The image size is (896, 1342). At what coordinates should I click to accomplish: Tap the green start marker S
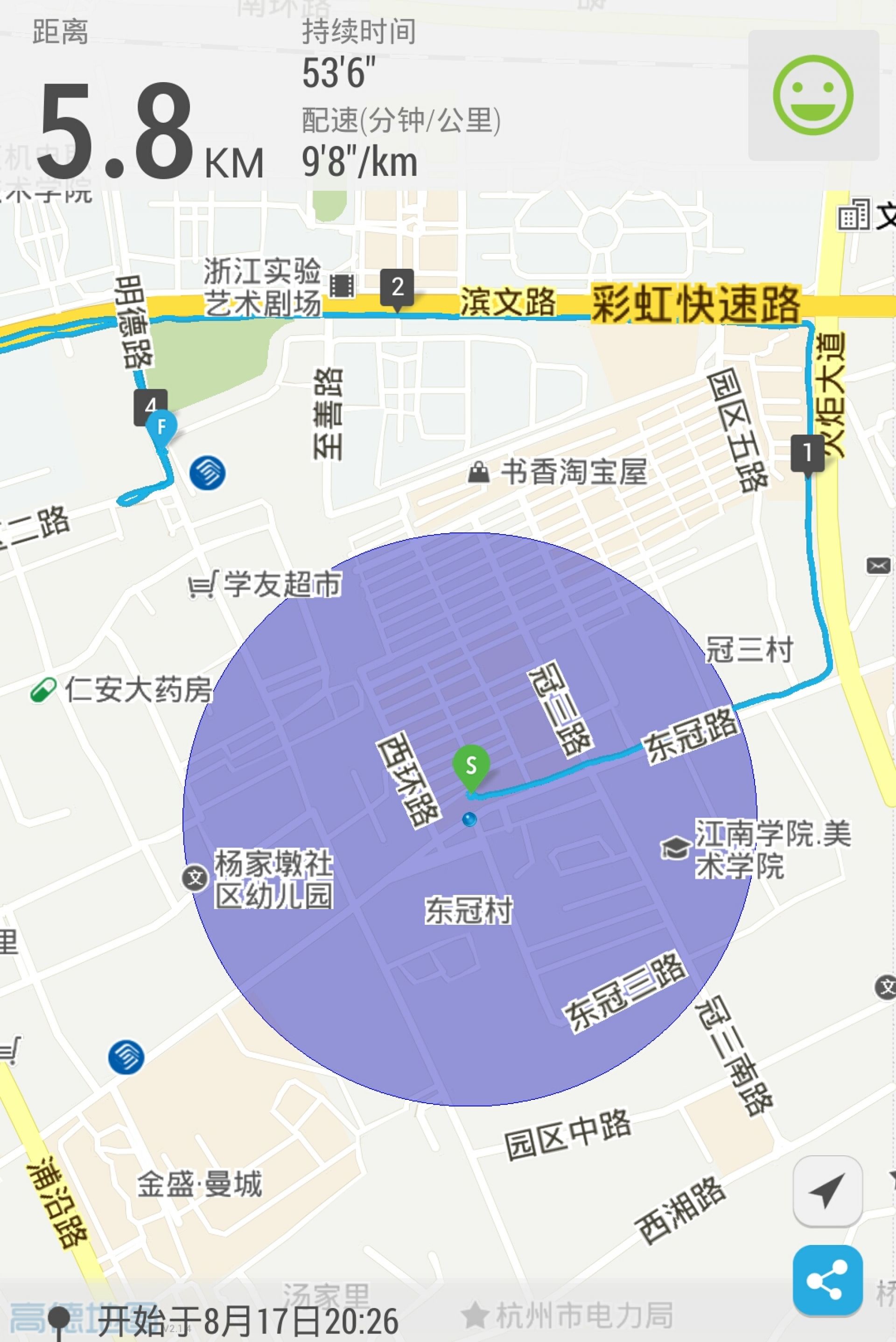[x=471, y=766]
